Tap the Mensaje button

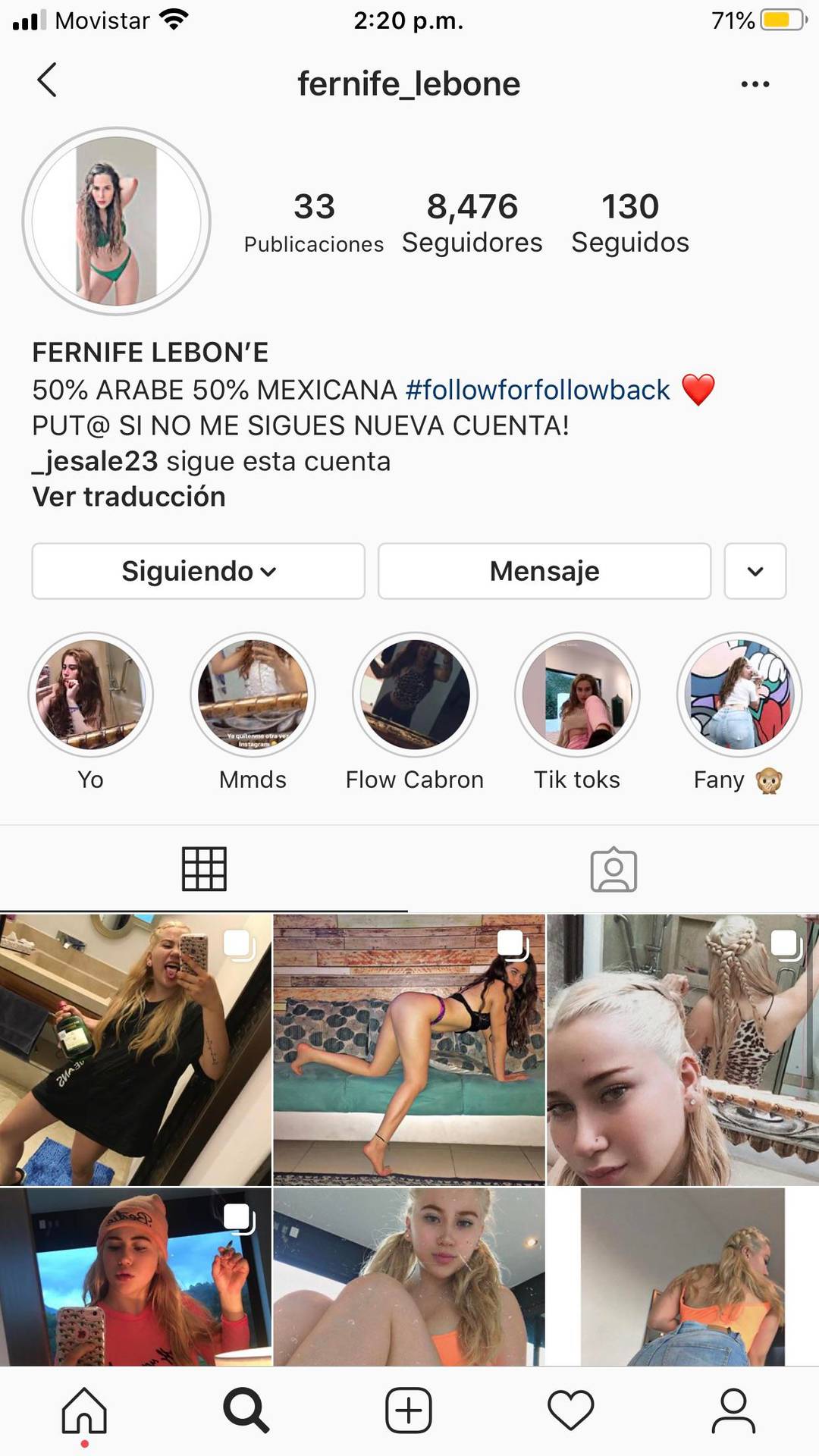[544, 571]
